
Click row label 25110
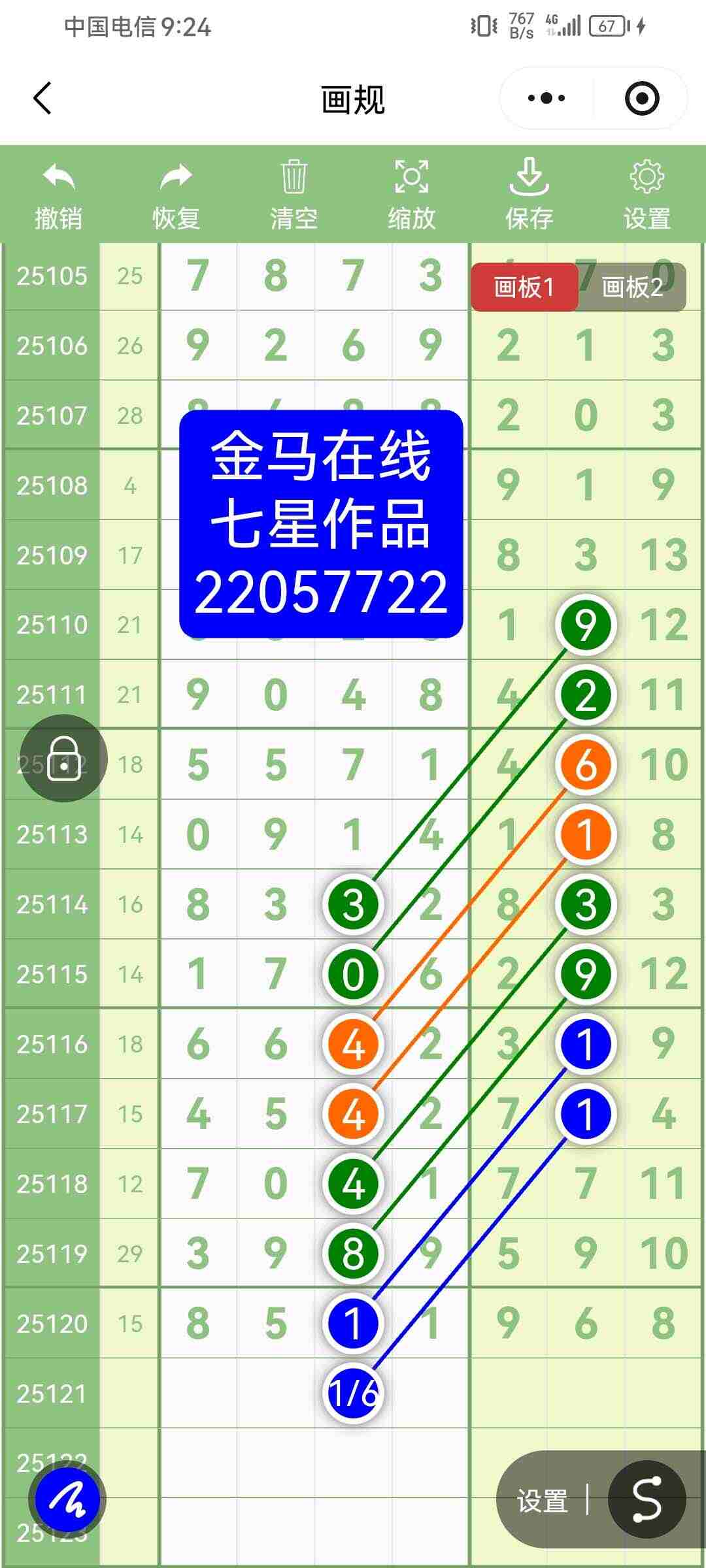click(x=52, y=624)
